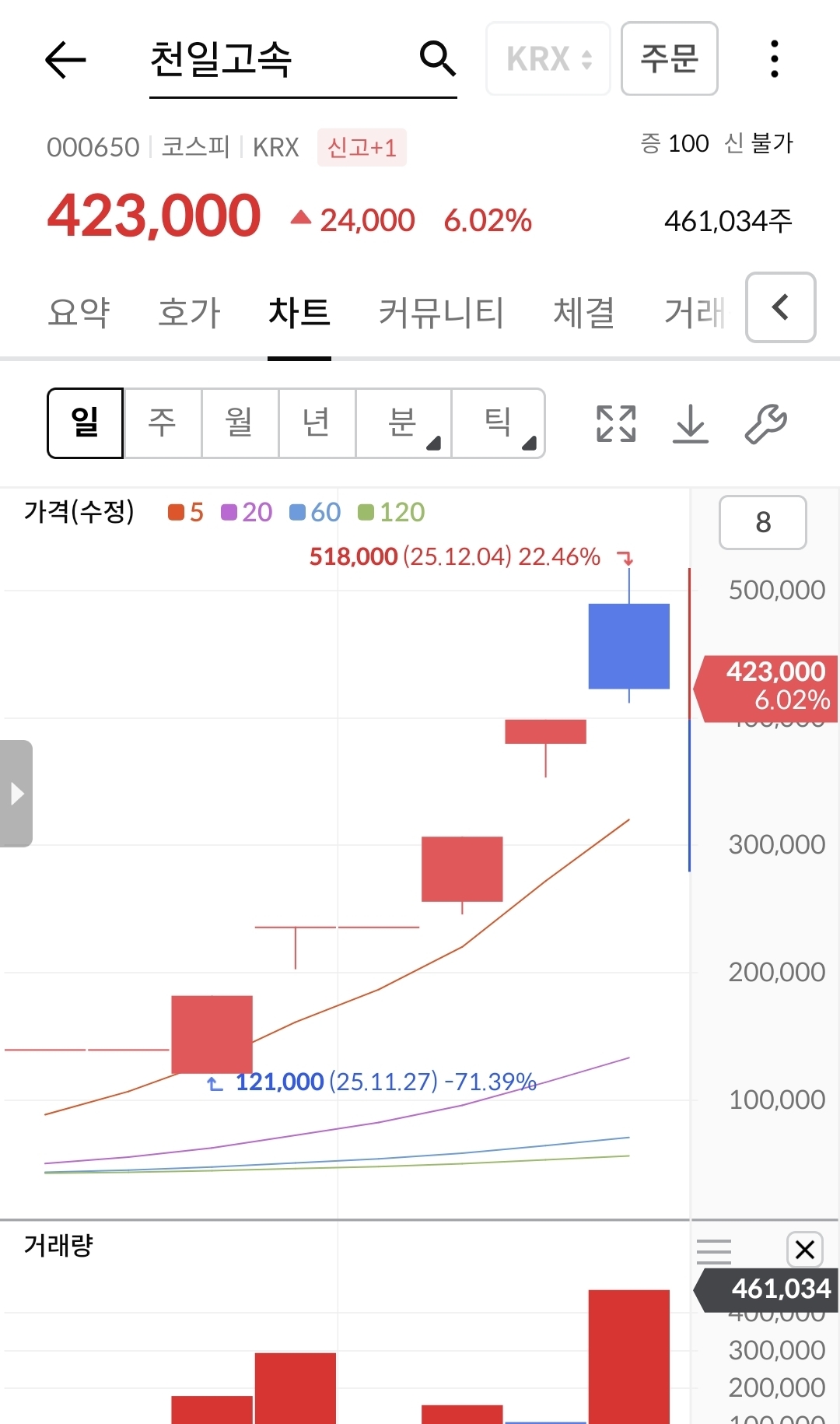Screen dimensions: 840x1424
Task: Switch to the 체결 tab
Action: [584, 313]
